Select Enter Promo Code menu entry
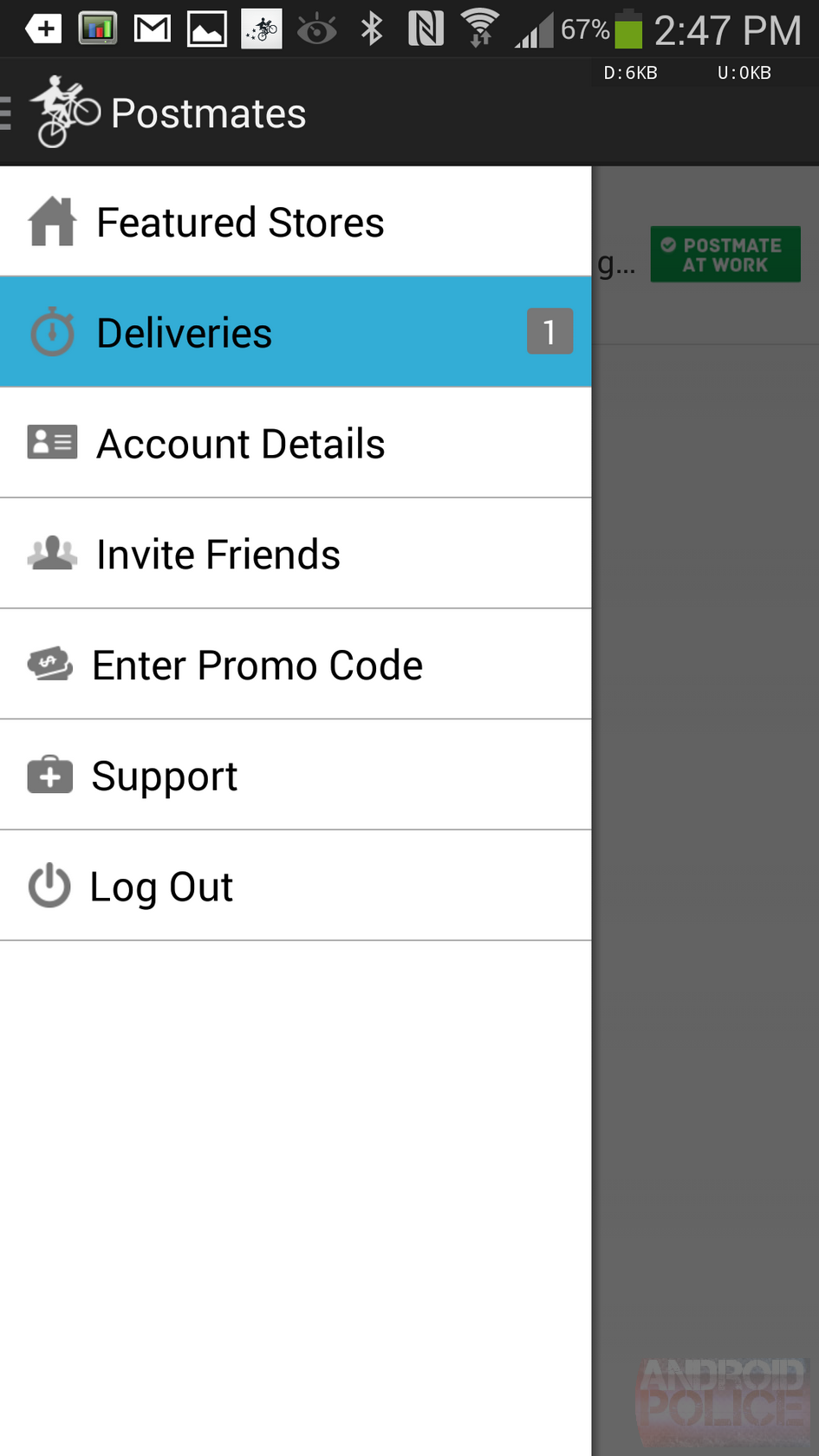Viewport: 819px width, 1456px height. (x=257, y=664)
